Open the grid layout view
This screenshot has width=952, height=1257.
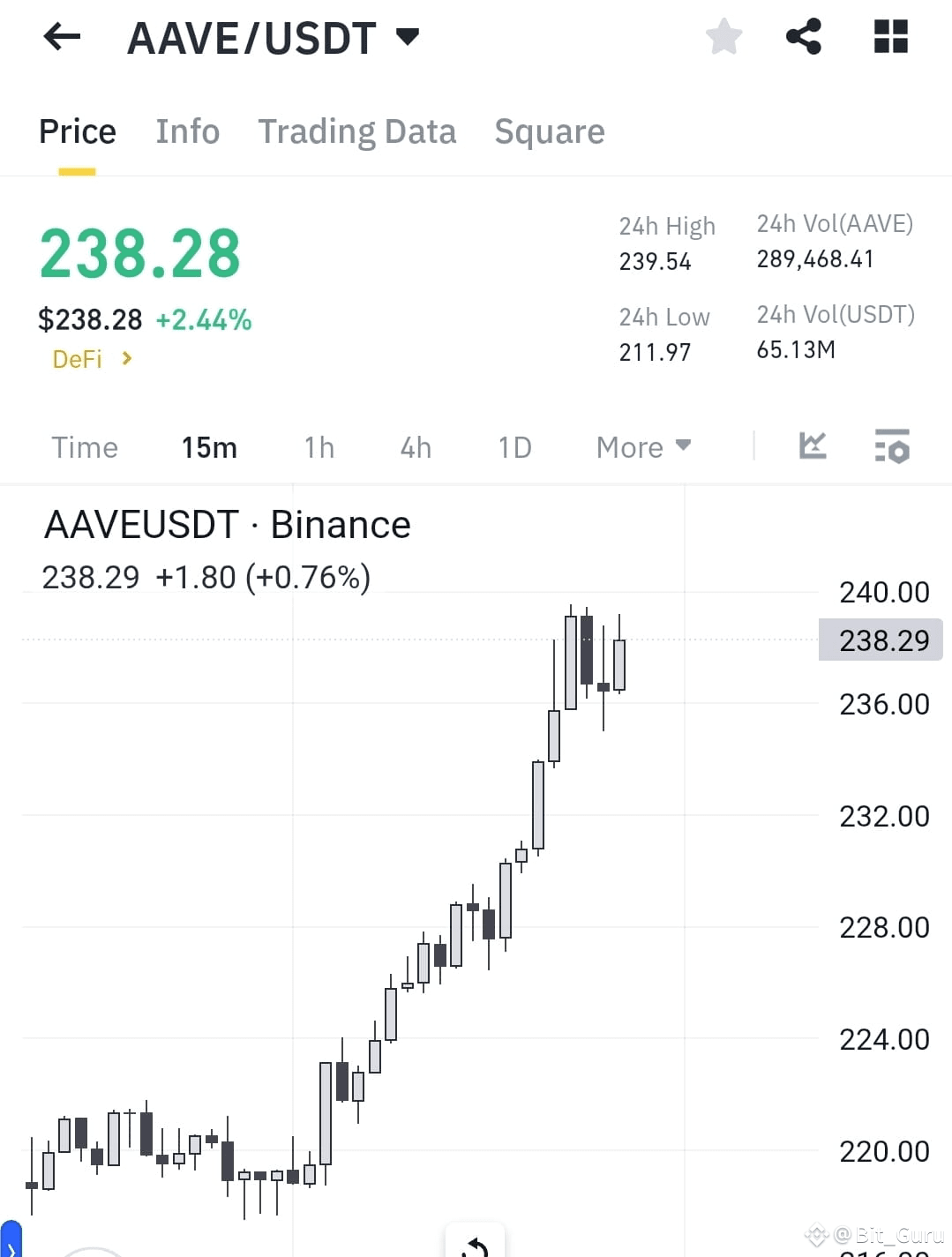889,36
